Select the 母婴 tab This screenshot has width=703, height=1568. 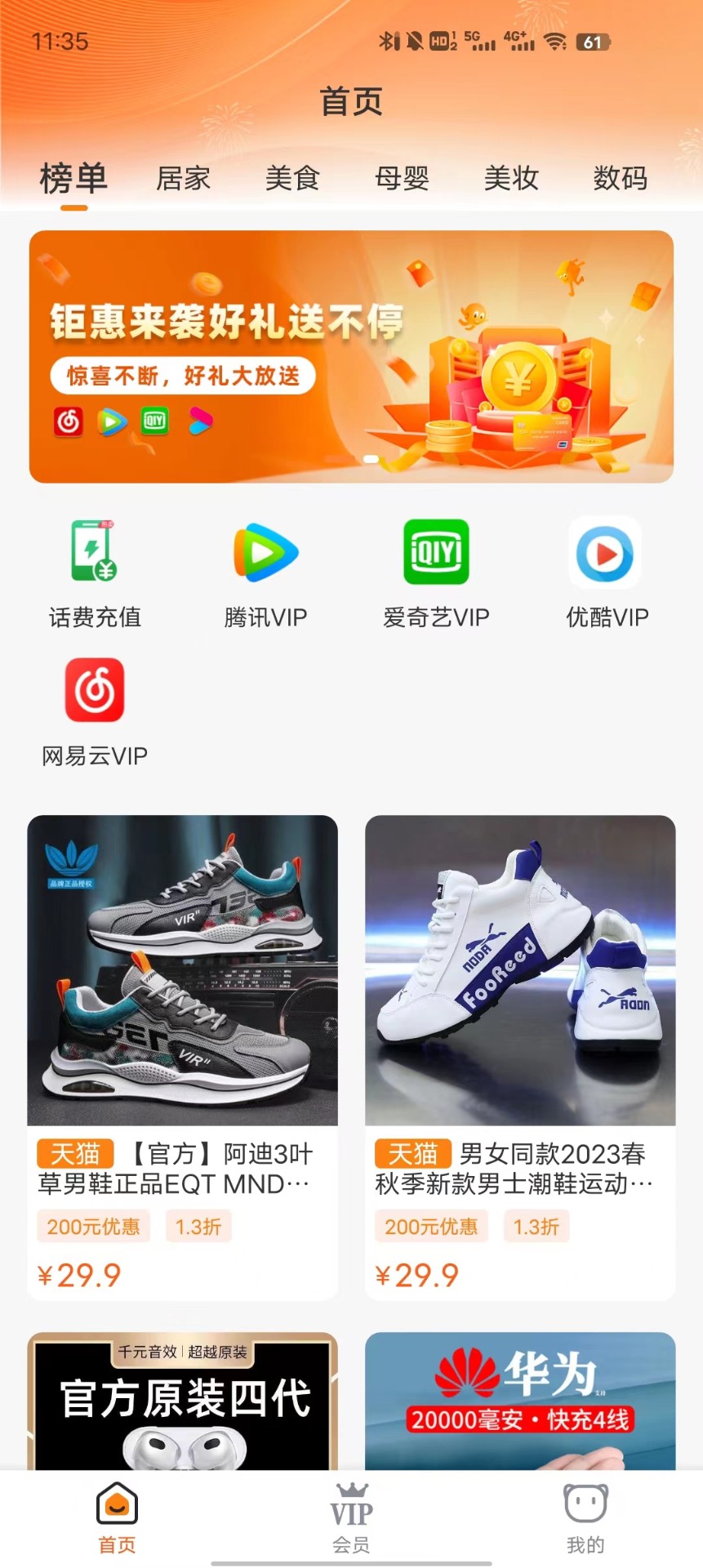tap(402, 178)
